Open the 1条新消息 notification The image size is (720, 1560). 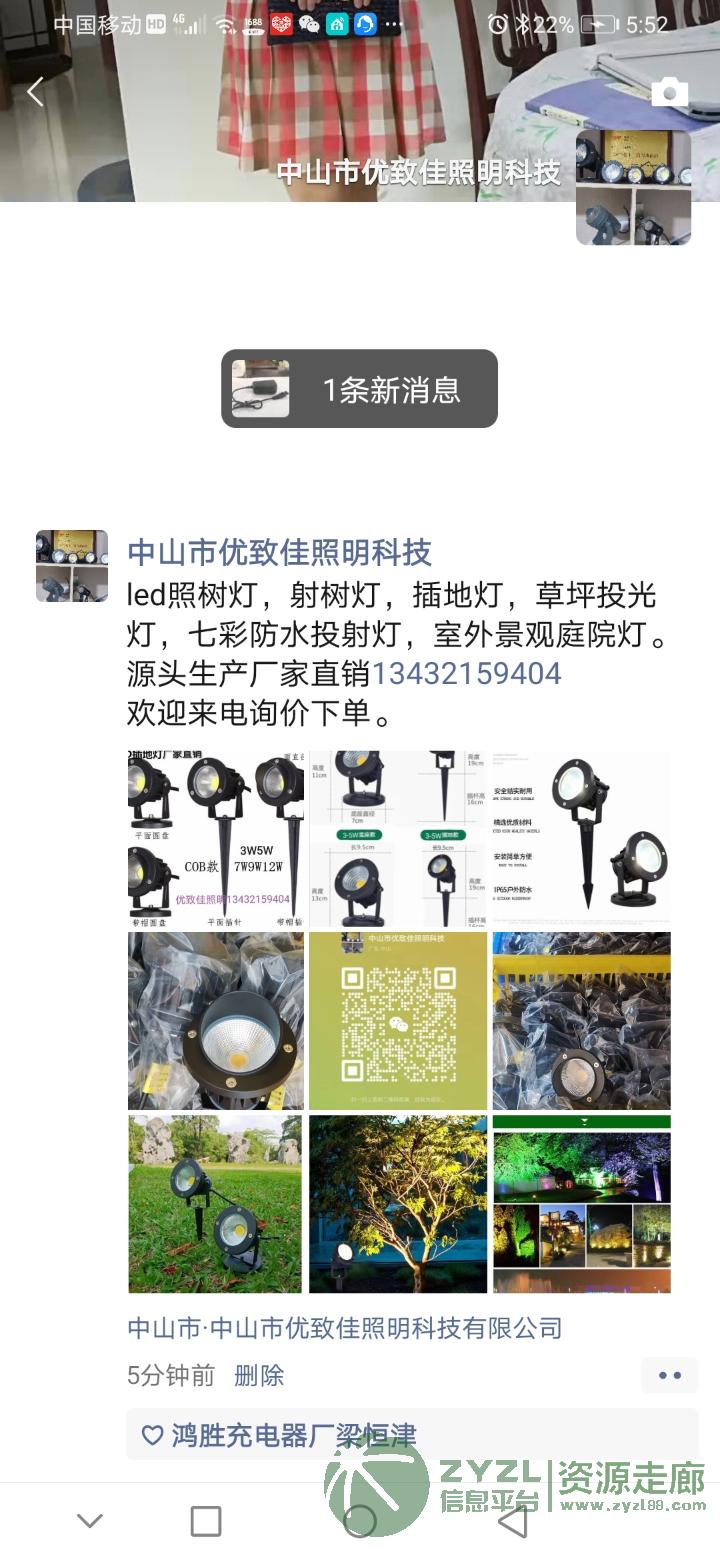pyautogui.click(x=359, y=389)
